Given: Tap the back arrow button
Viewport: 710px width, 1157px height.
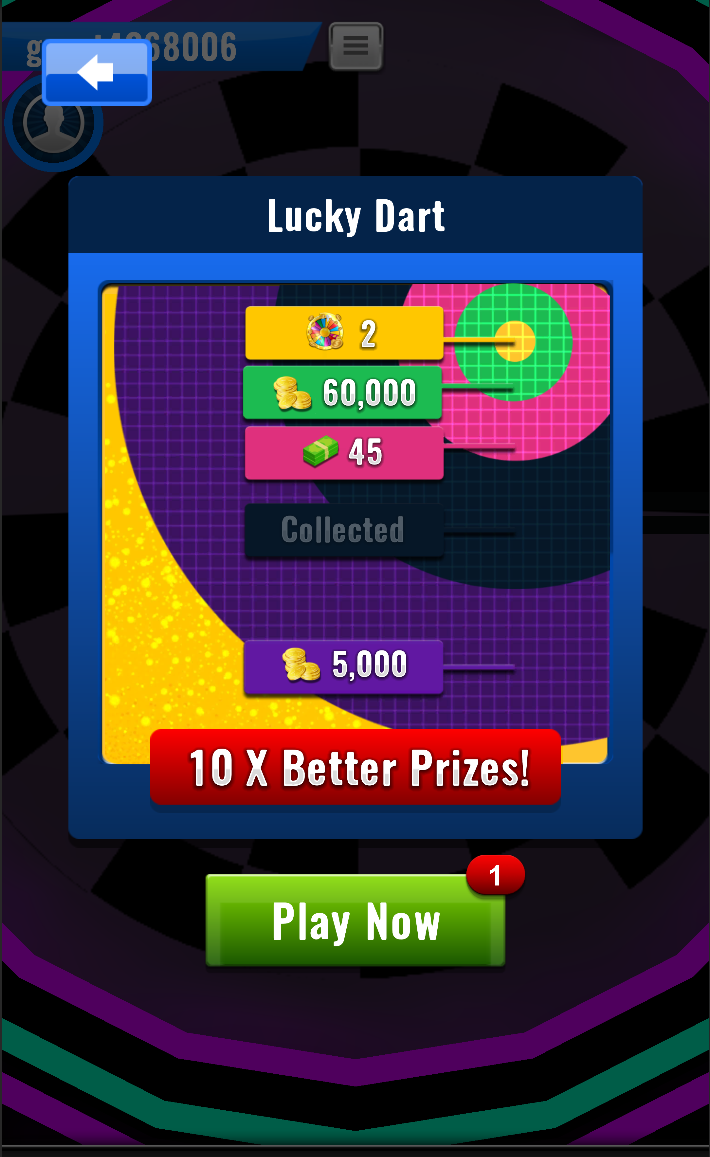Looking at the screenshot, I should pos(97,72).
